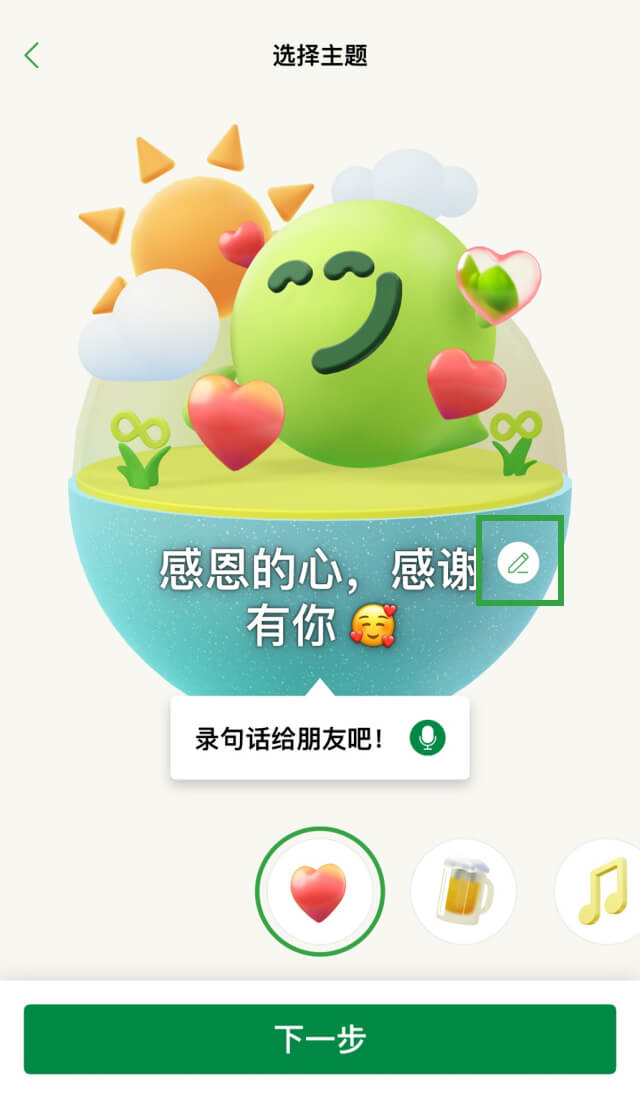Go back using the top-left arrow
The image size is (640, 1100).
tap(32, 55)
